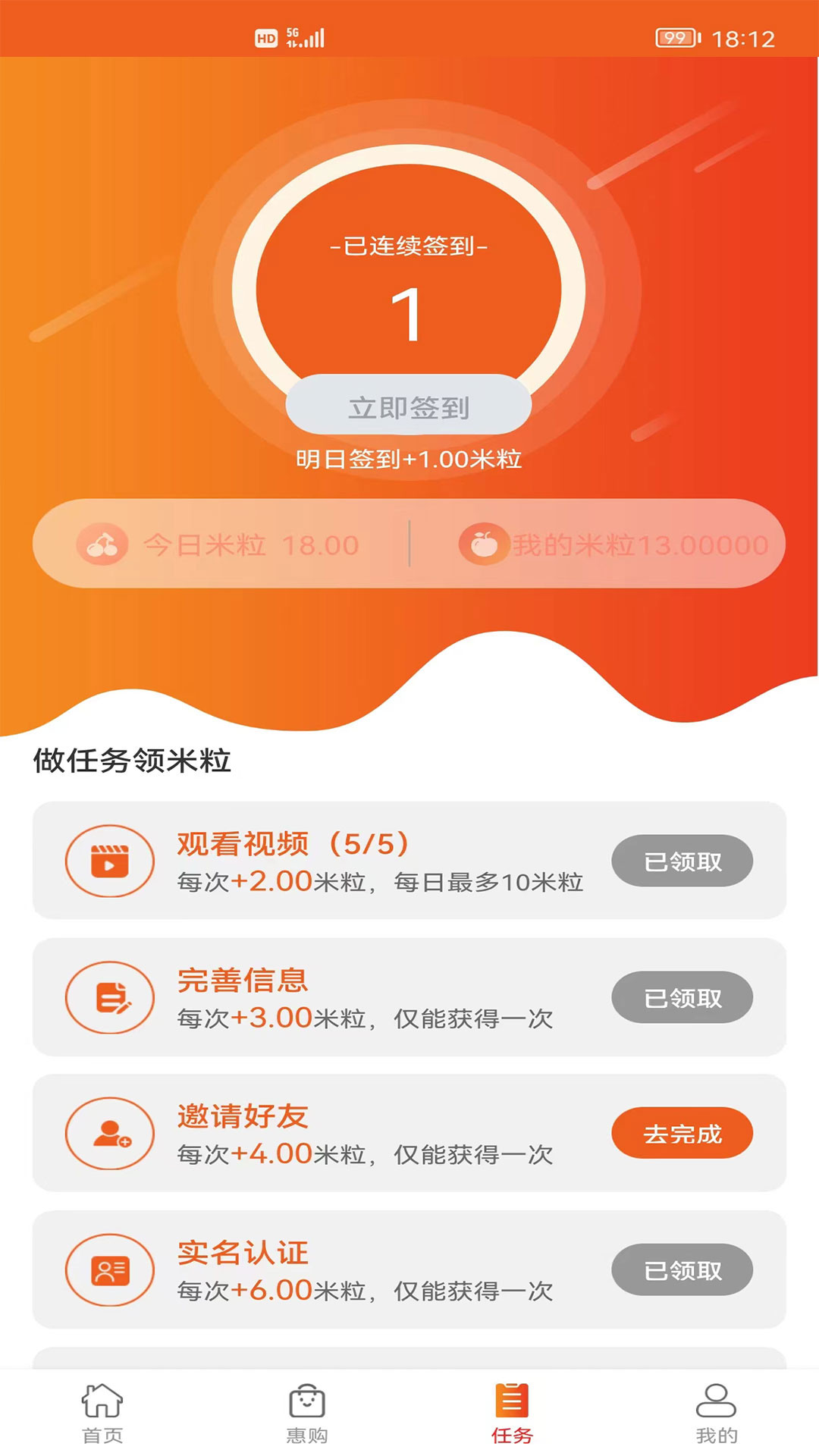Tap 已领取 on 完善信息 task
Image resolution: width=819 pixels, height=1456 pixels.
coord(682,997)
